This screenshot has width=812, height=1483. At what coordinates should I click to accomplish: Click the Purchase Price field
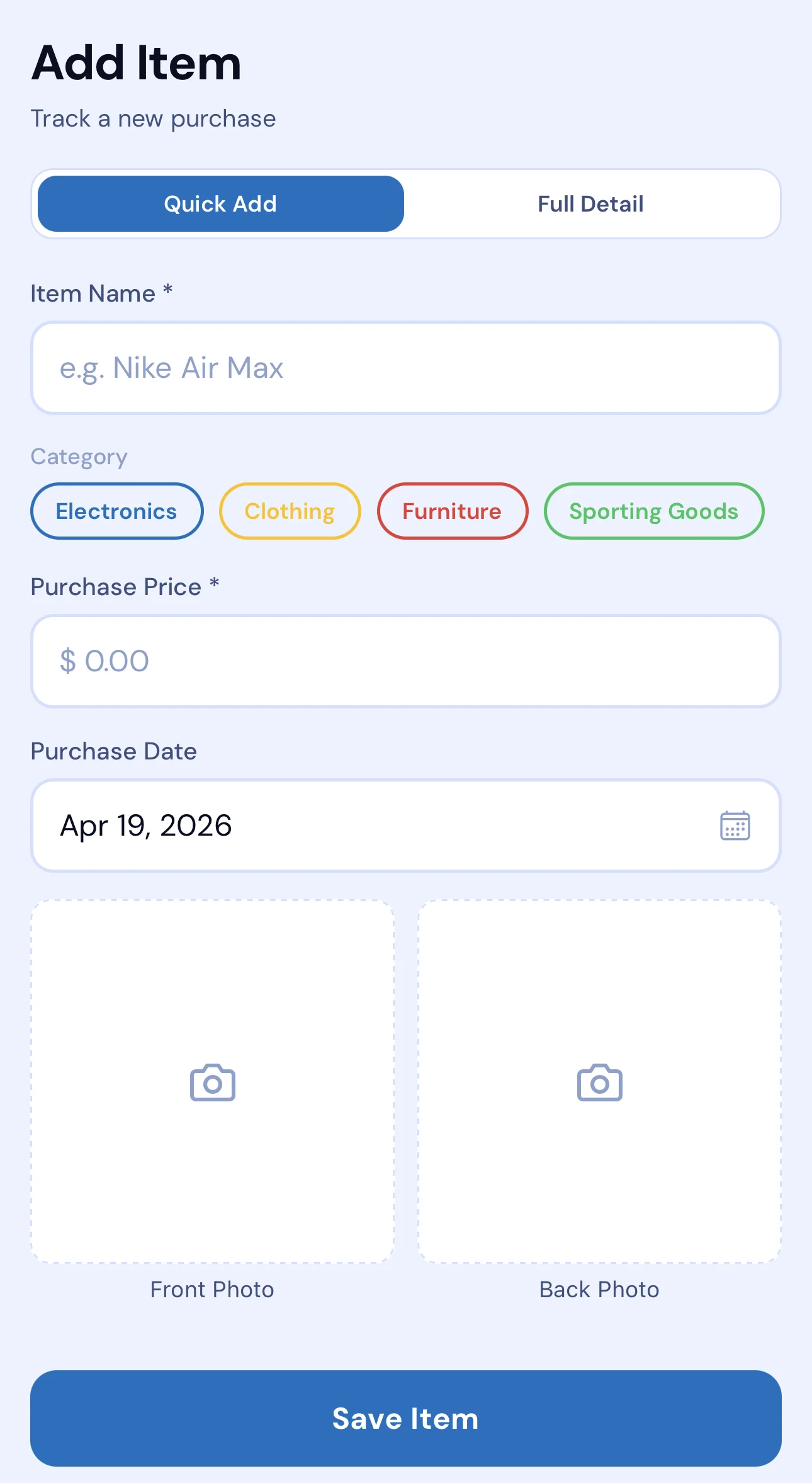point(406,661)
